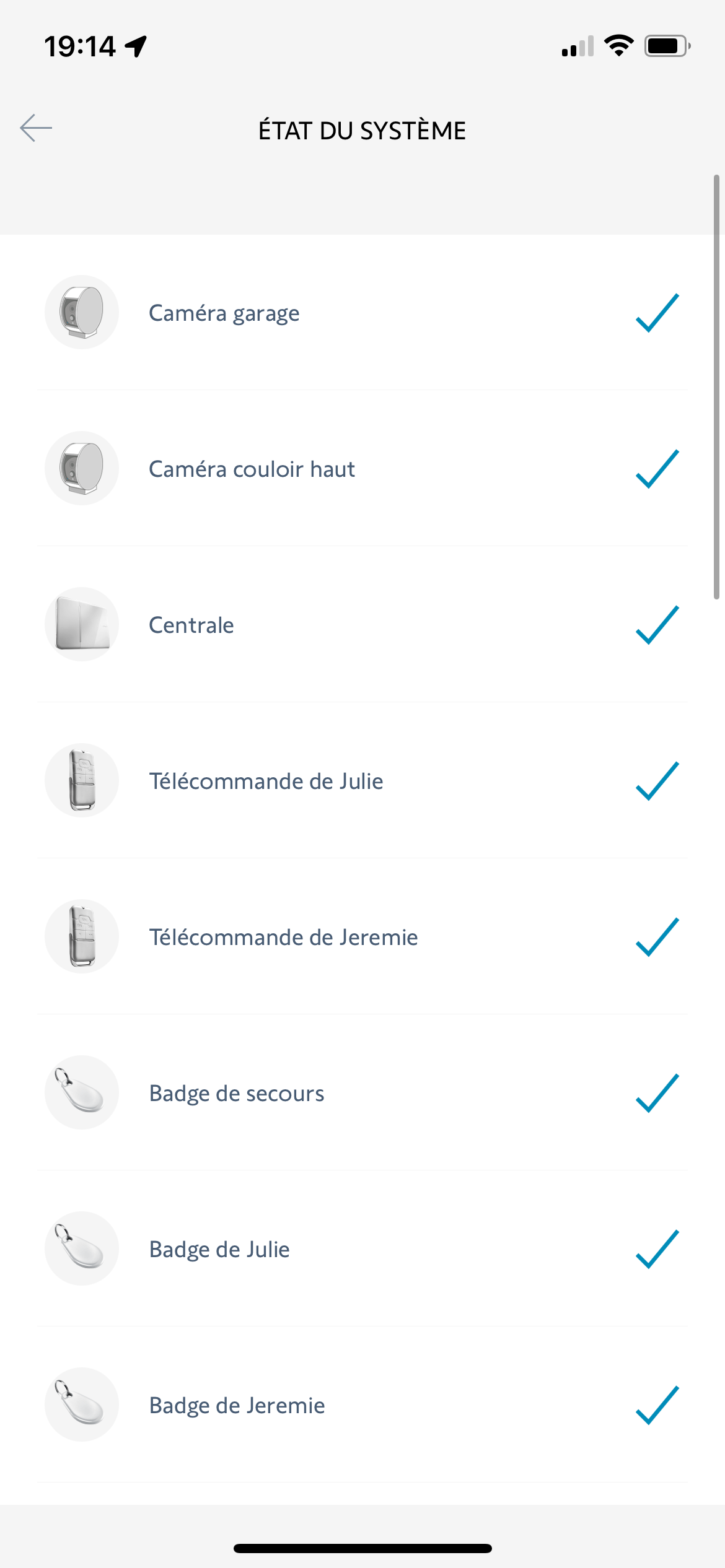Viewport: 725px width, 1568px height.
Task: Tap the Badge de secours entry
Action: (x=362, y=1093)
